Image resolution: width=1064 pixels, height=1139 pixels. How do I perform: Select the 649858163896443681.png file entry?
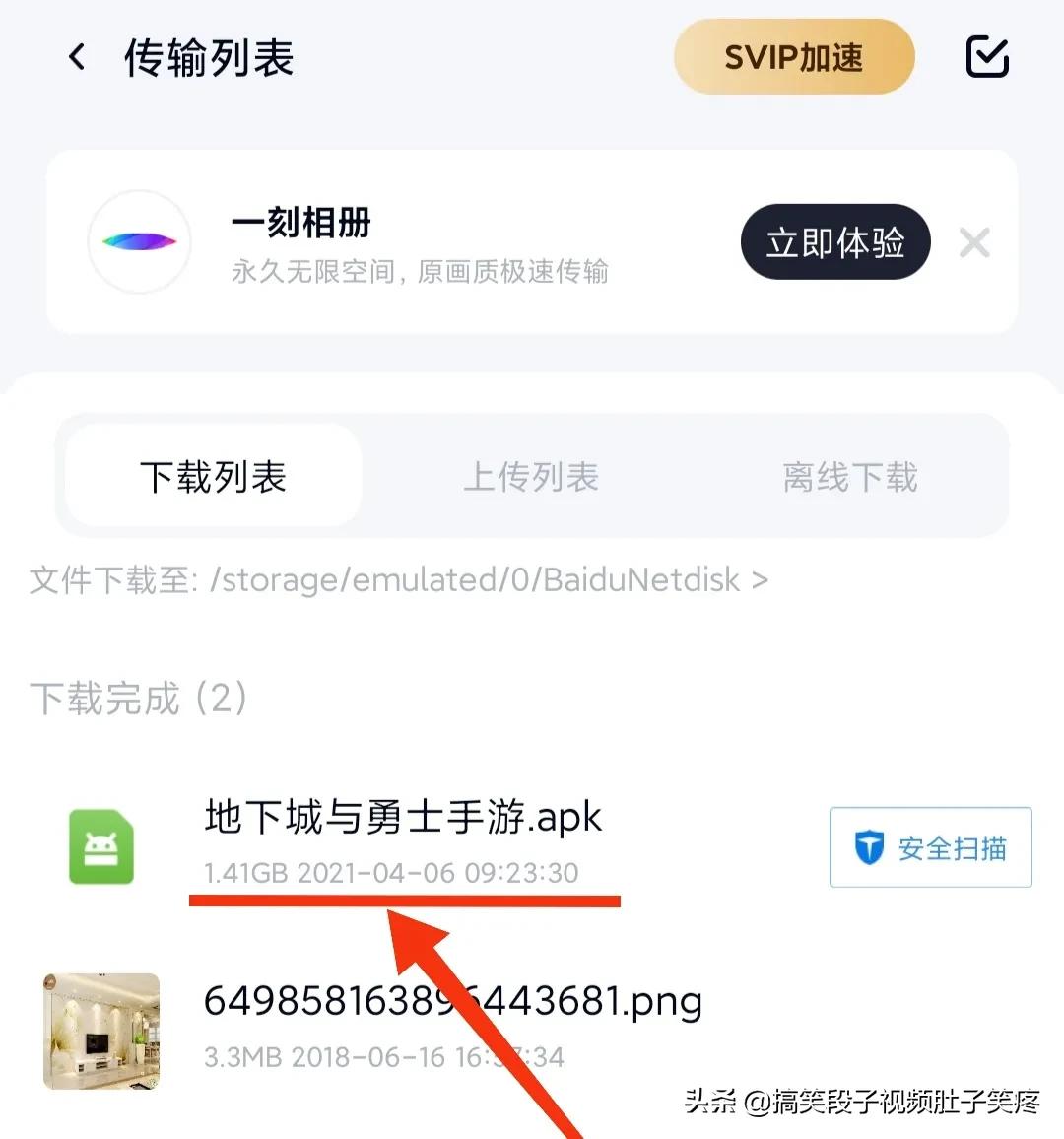451,1001
